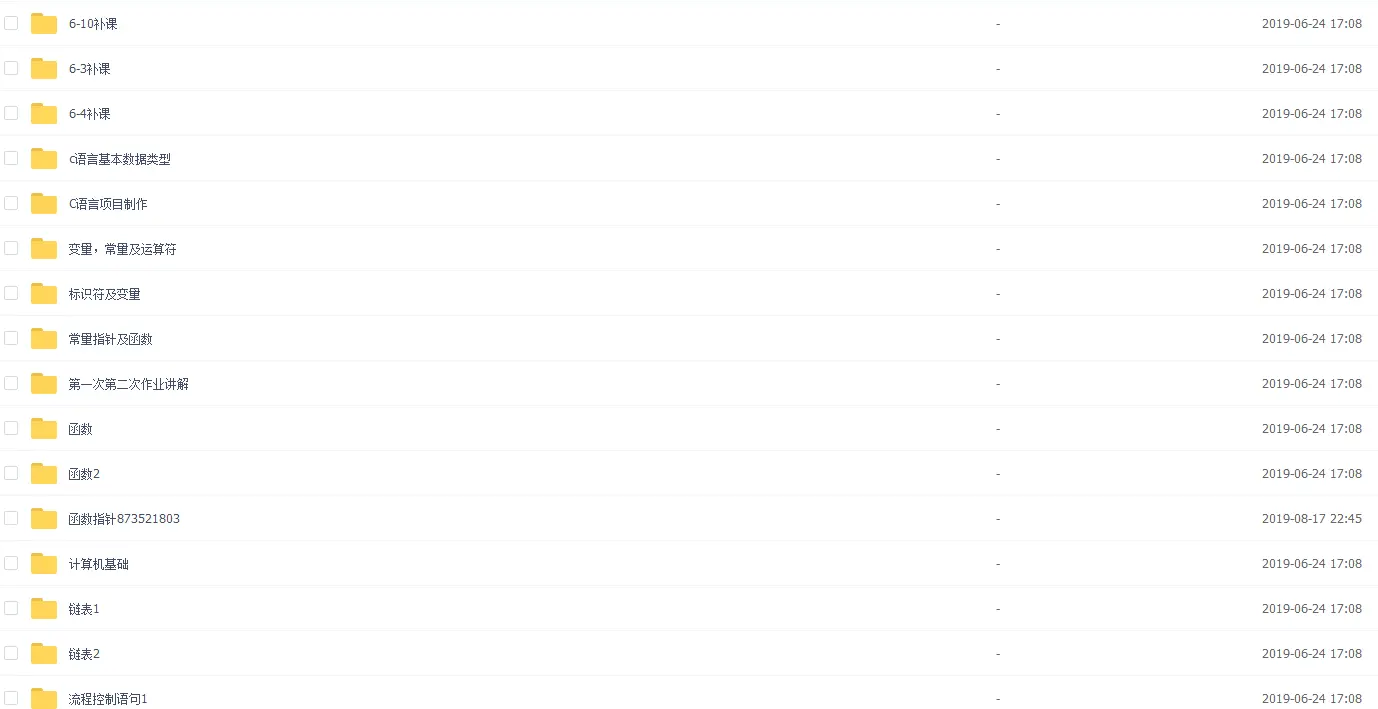Open the 函数 folder
Image resolution: width=1378 pixels, height=709 pixels.
80,429
